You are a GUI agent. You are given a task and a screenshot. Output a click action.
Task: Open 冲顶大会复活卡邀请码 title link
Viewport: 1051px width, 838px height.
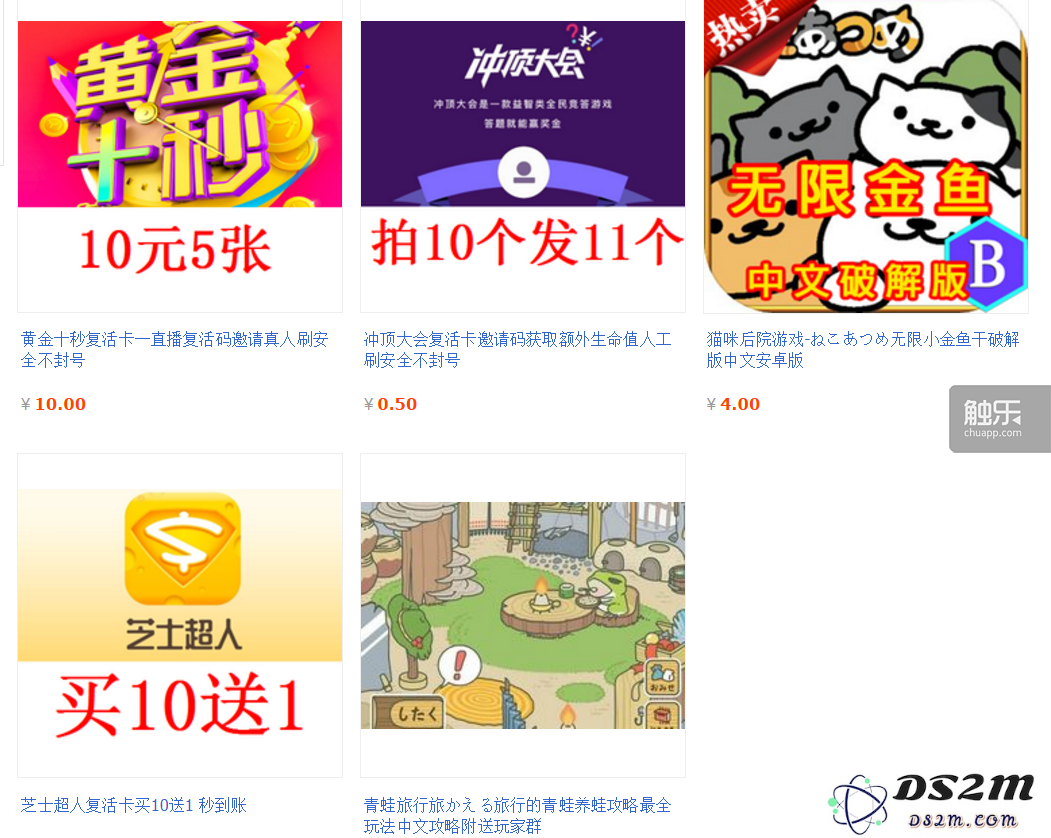517,349
